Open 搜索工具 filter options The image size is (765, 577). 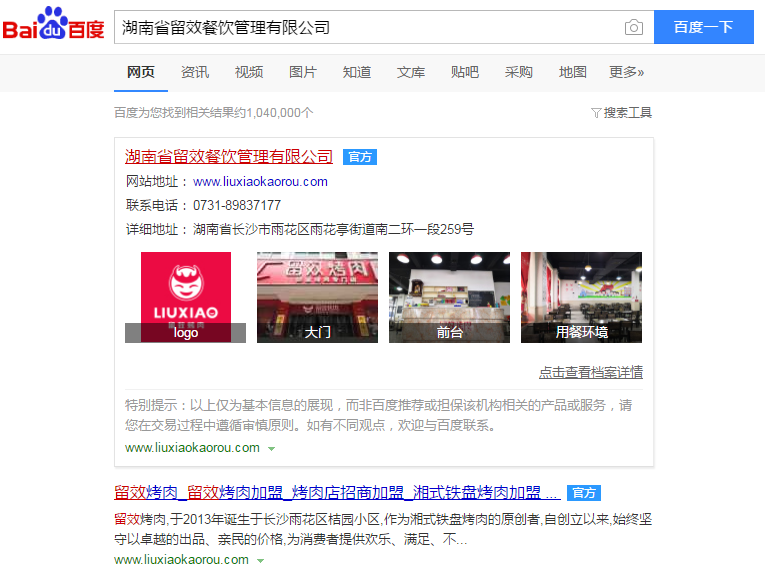[621, 113]
